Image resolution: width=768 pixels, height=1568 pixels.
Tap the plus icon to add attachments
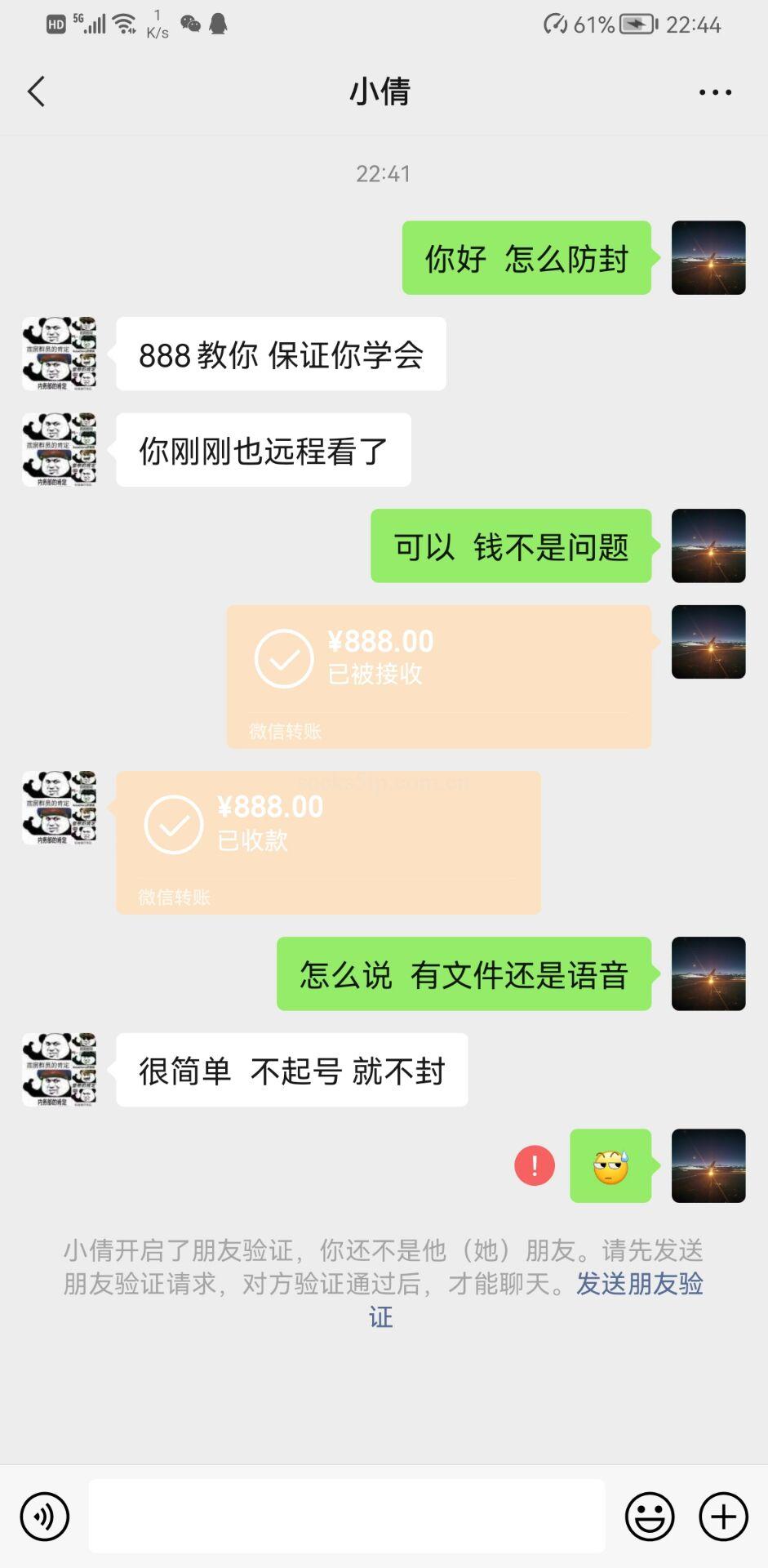720,1517
